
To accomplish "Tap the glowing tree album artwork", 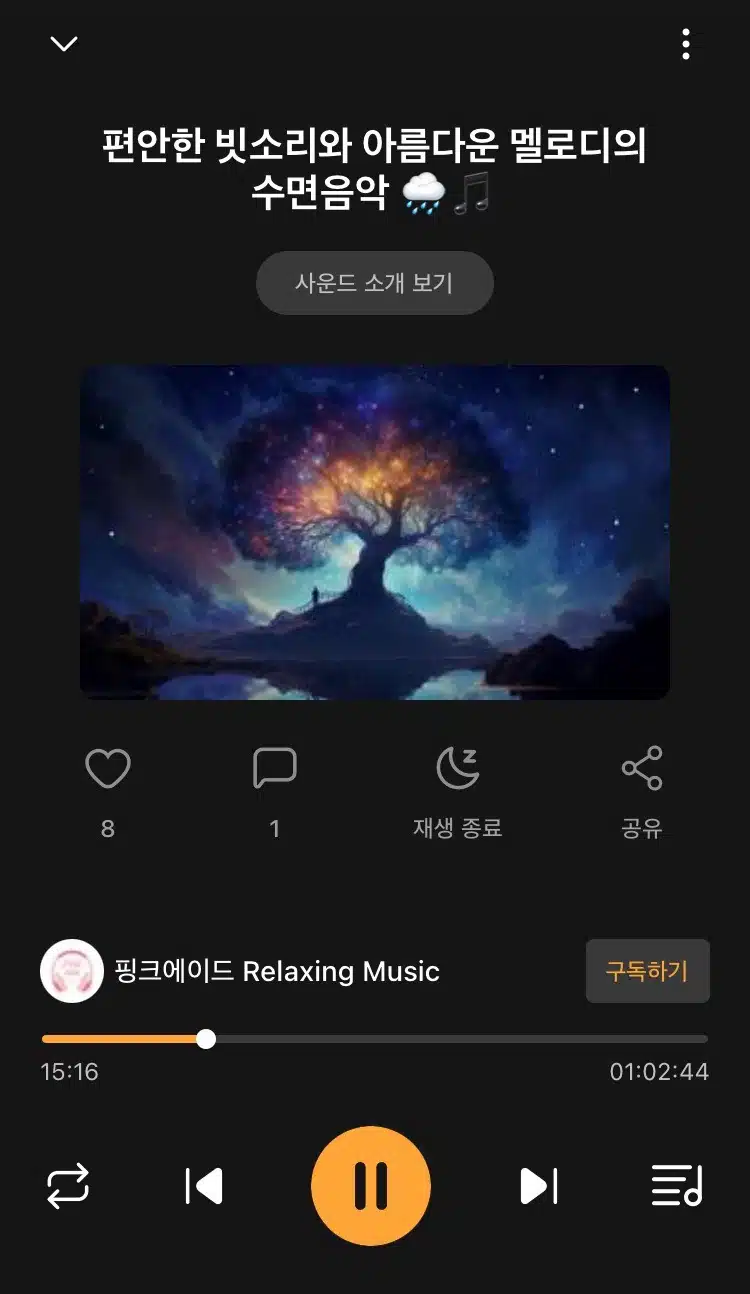I will (x=375, y=532).
